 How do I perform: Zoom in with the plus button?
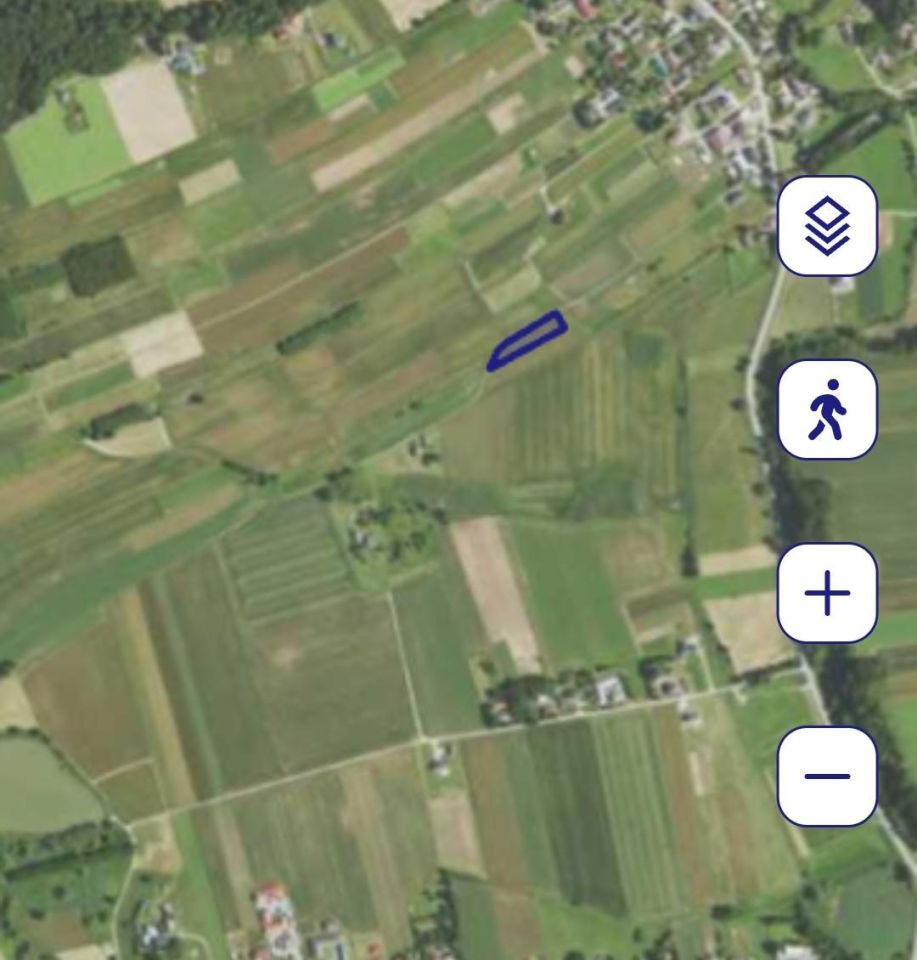(x=827, y=593)
